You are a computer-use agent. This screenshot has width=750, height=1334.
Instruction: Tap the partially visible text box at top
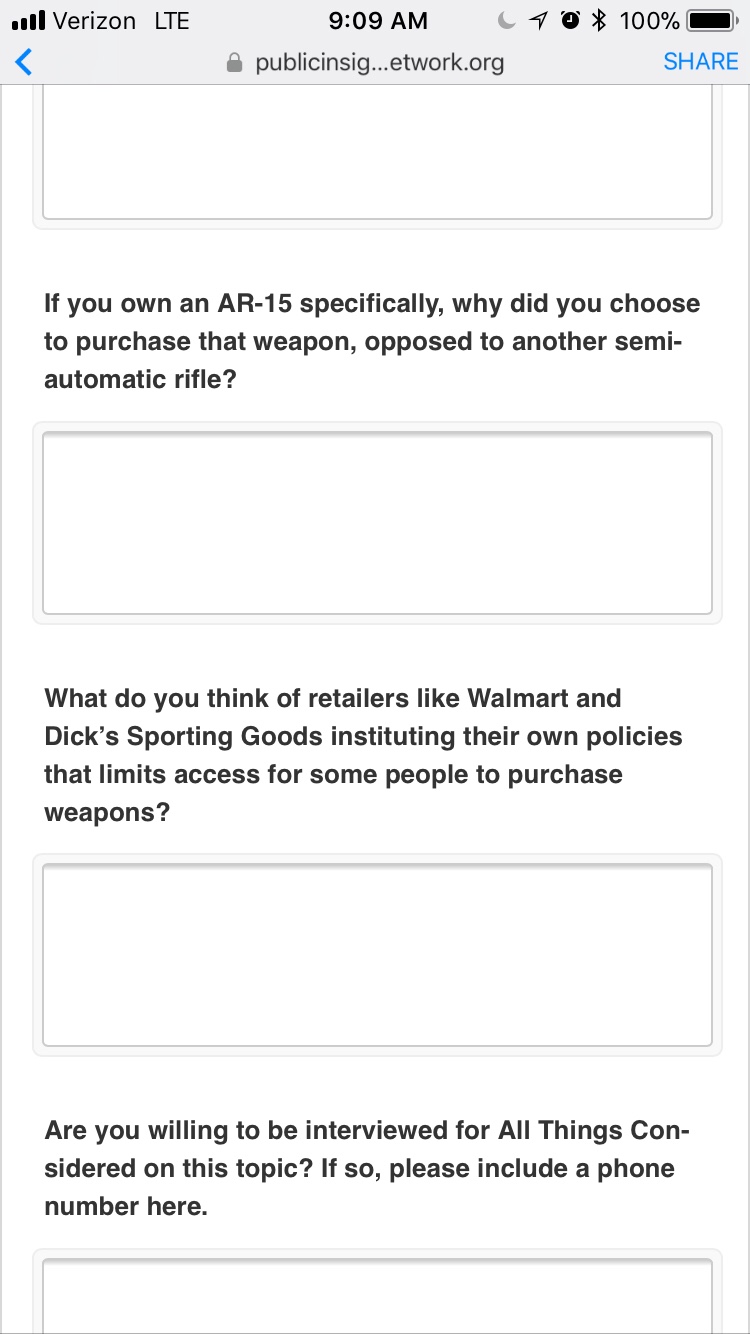tap(377, 152)
